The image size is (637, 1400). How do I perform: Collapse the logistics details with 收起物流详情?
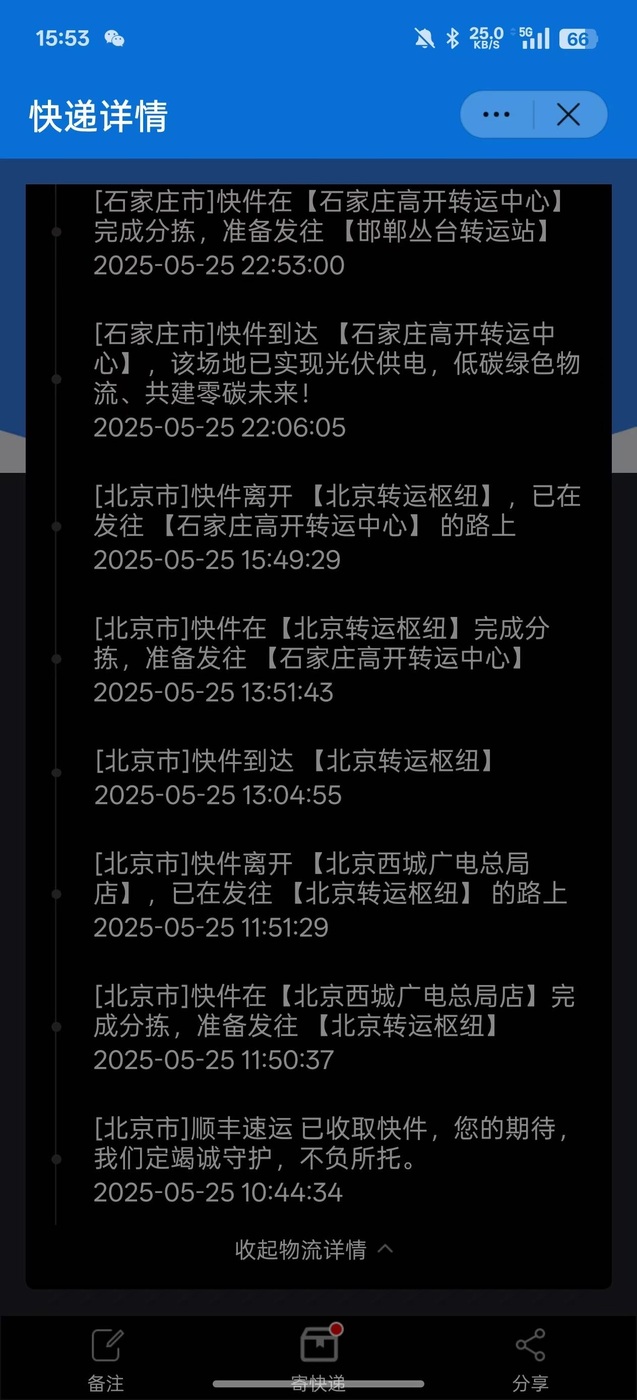[x=314, y=1249]
